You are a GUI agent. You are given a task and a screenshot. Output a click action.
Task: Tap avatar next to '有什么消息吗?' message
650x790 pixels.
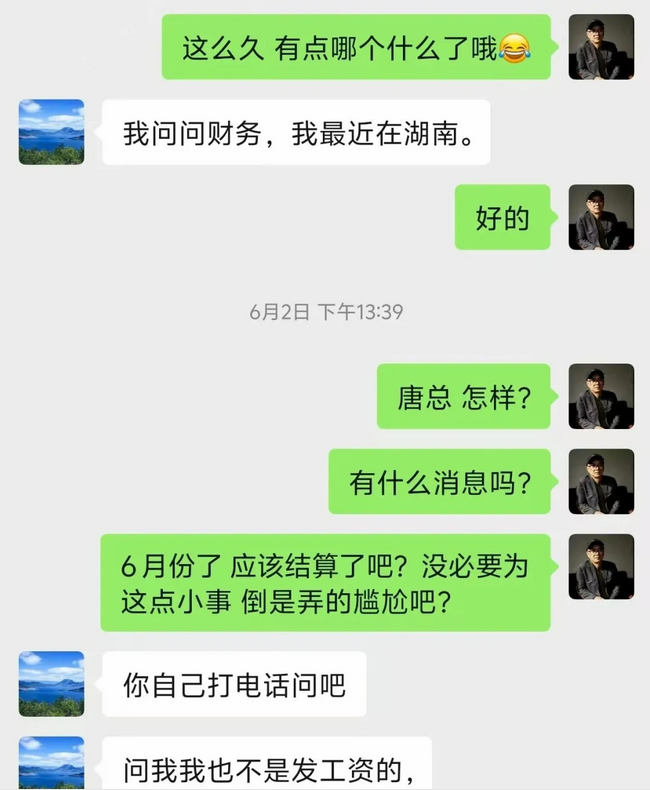pos(601,482)
